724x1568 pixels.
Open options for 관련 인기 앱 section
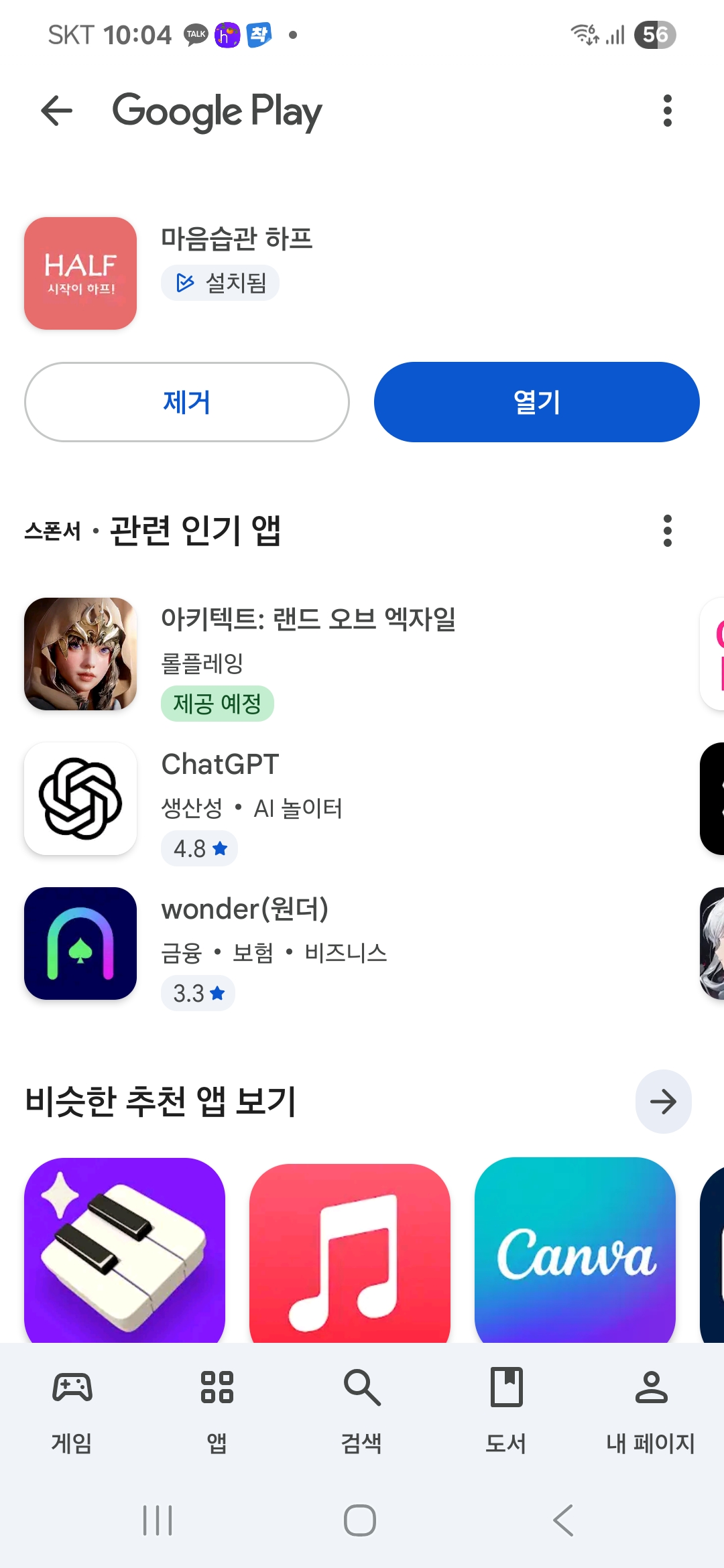[x=666, y=531]
